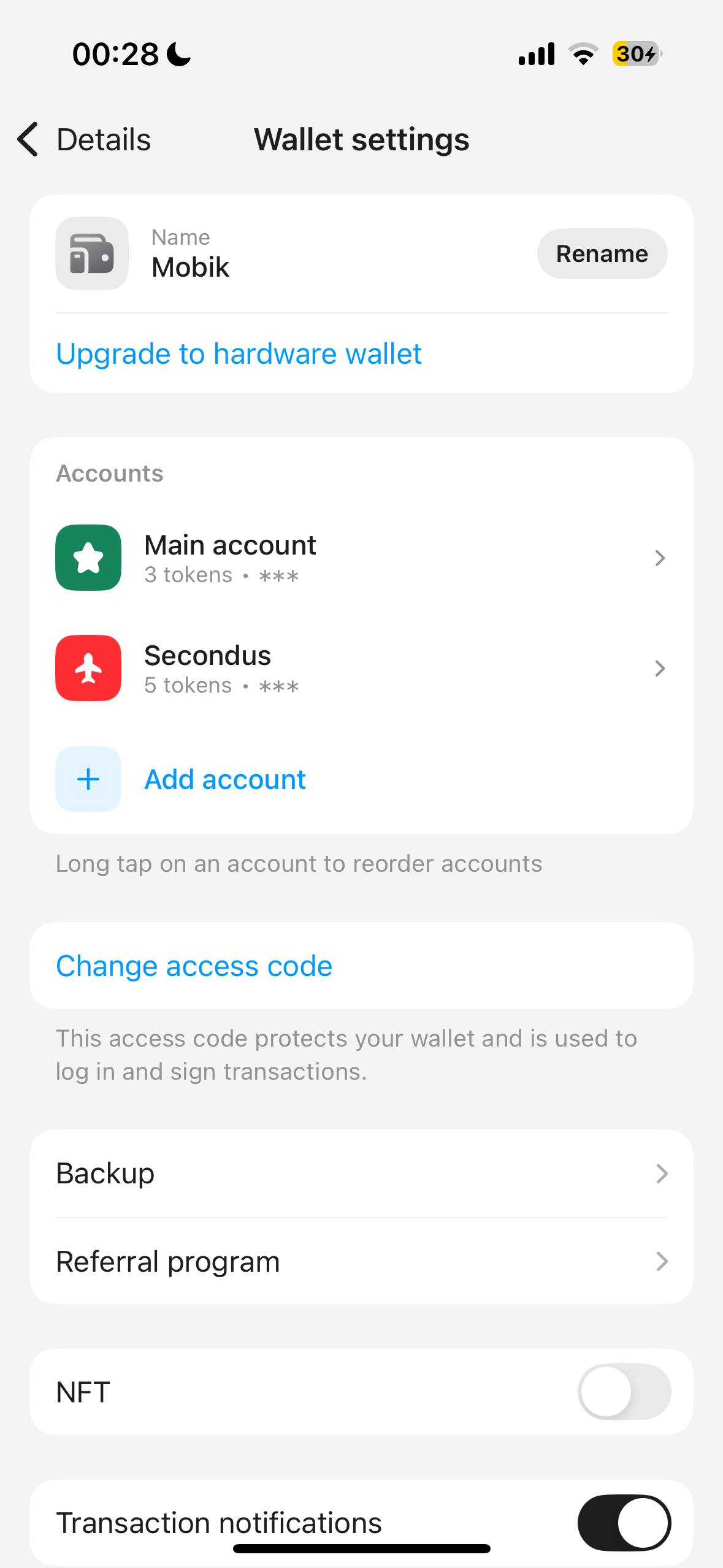Tap Upgrade to hardware wallet
Viewport: 723px width, 1568px height.
click(x=239, y=354)
